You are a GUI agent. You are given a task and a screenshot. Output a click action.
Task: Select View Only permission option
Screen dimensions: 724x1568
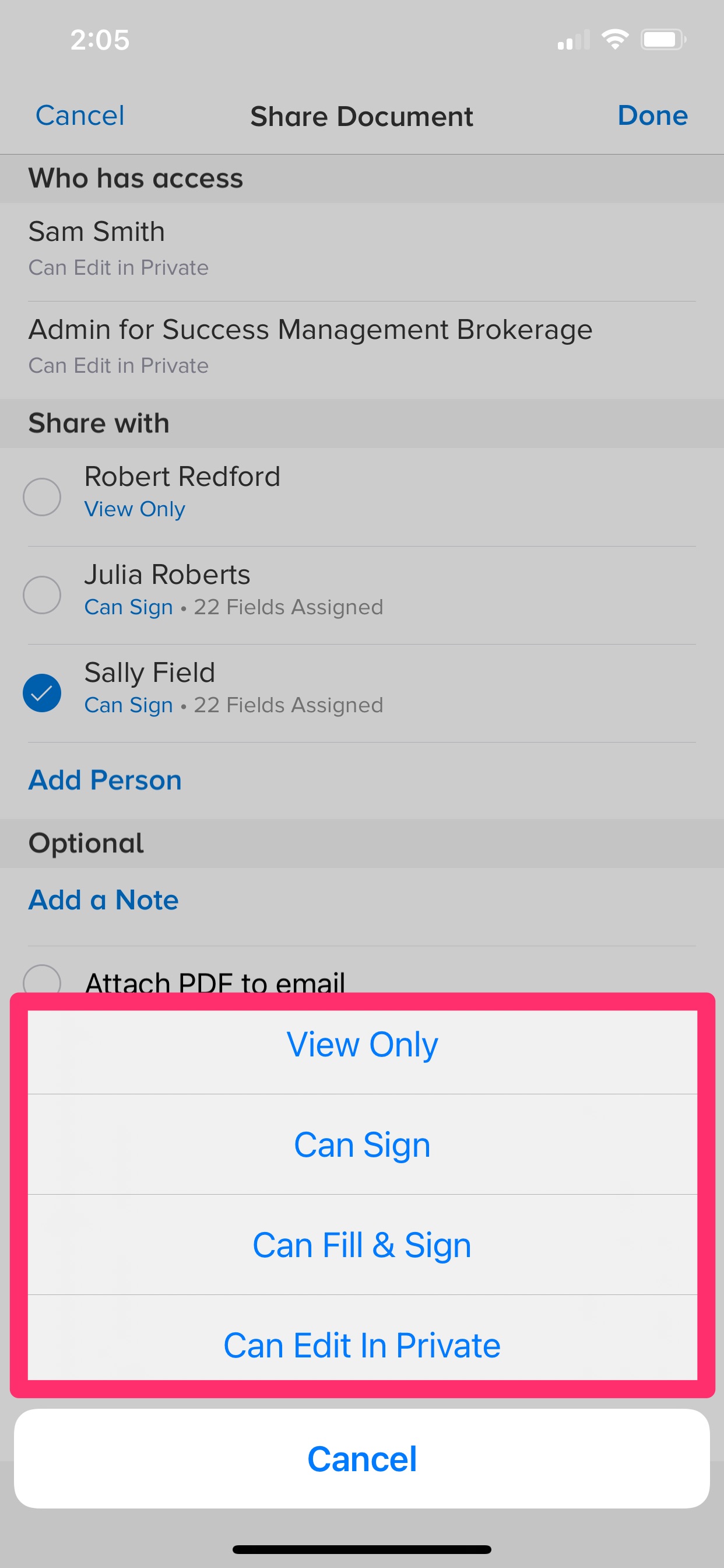361,1044
